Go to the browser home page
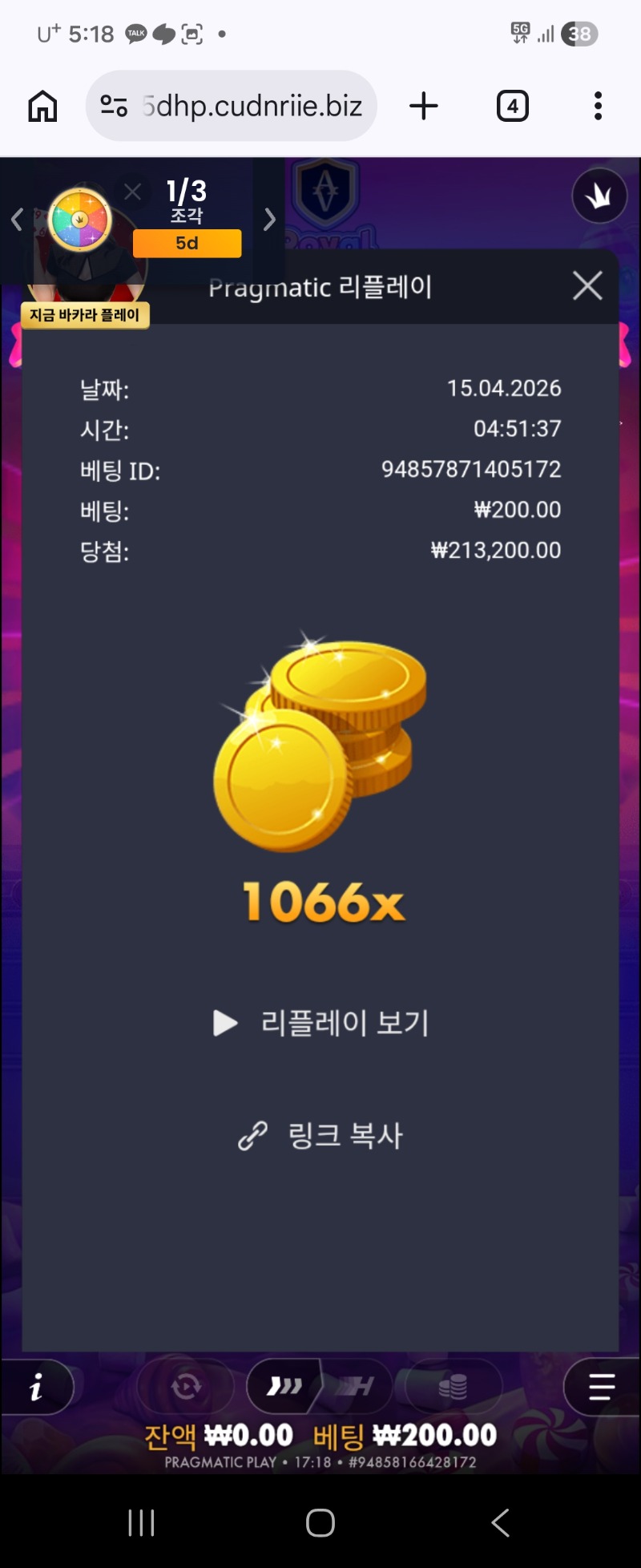The width and height of the screenshot is (641, 1568). (43, 106)
